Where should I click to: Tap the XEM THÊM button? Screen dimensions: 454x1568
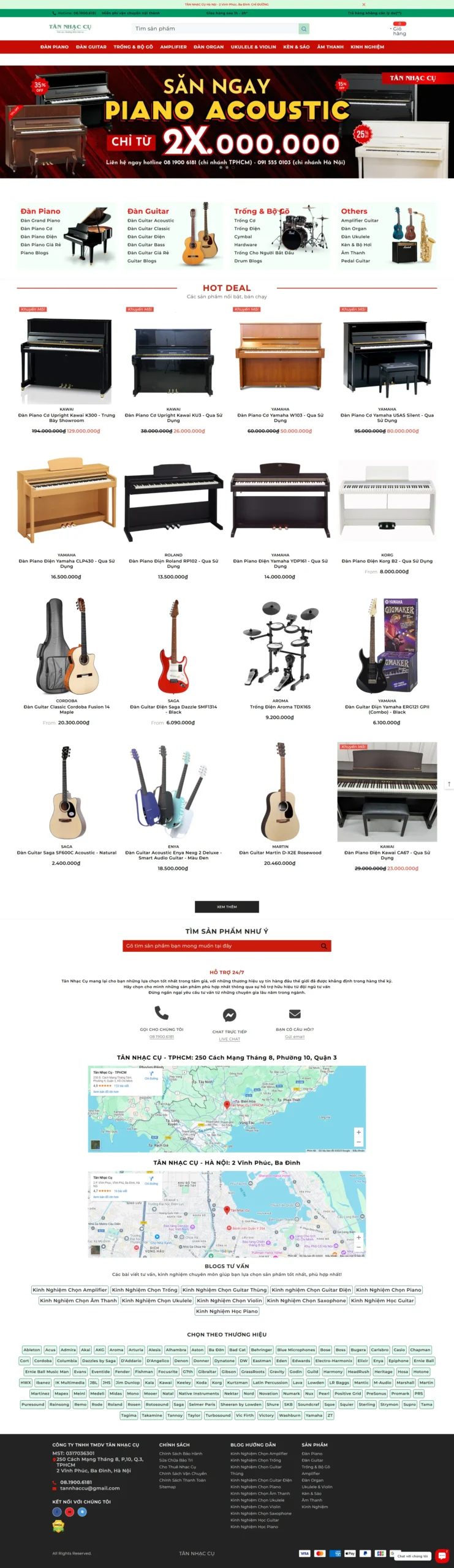coord(227,907)
